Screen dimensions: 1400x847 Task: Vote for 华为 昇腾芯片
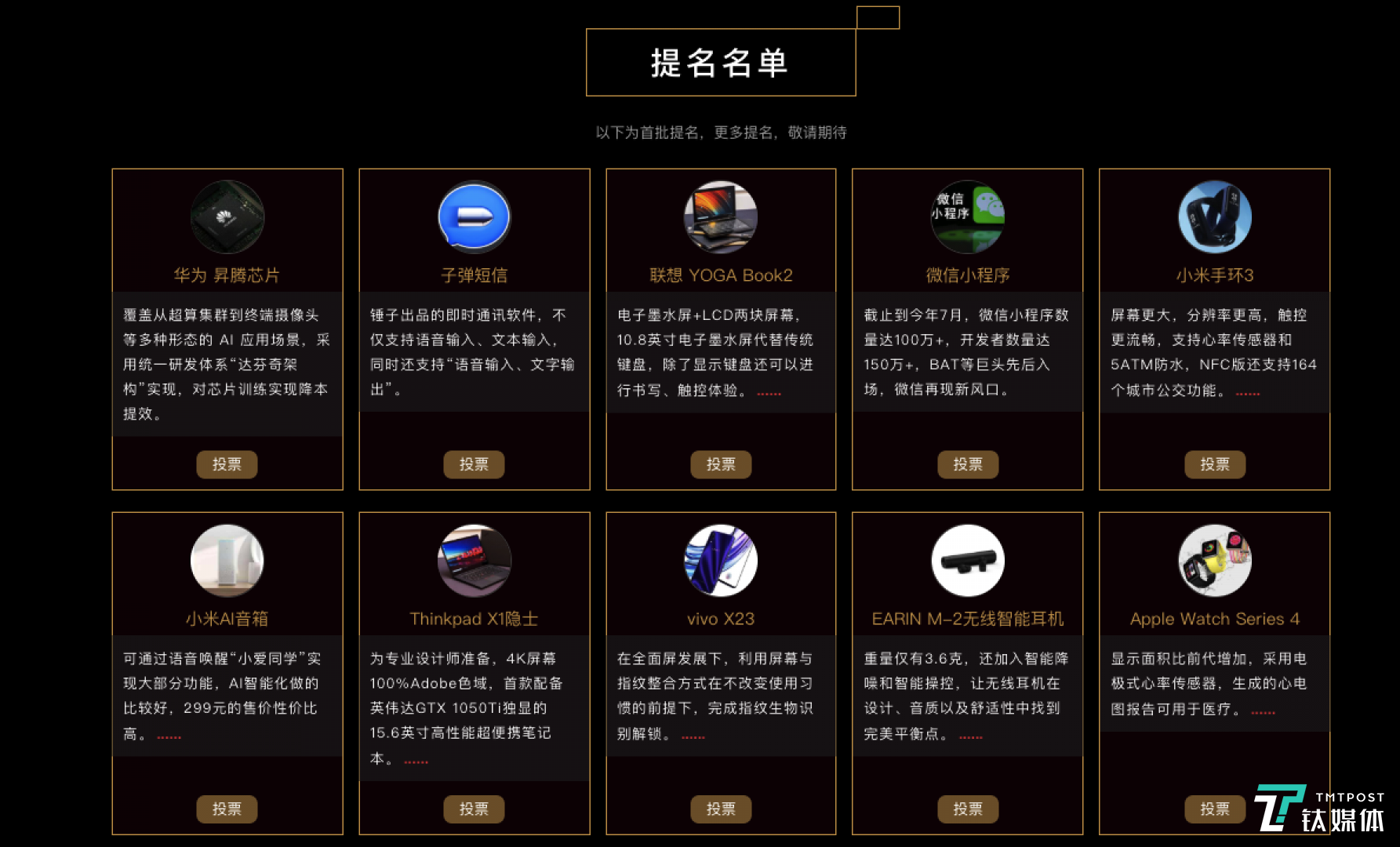(227, 464)
